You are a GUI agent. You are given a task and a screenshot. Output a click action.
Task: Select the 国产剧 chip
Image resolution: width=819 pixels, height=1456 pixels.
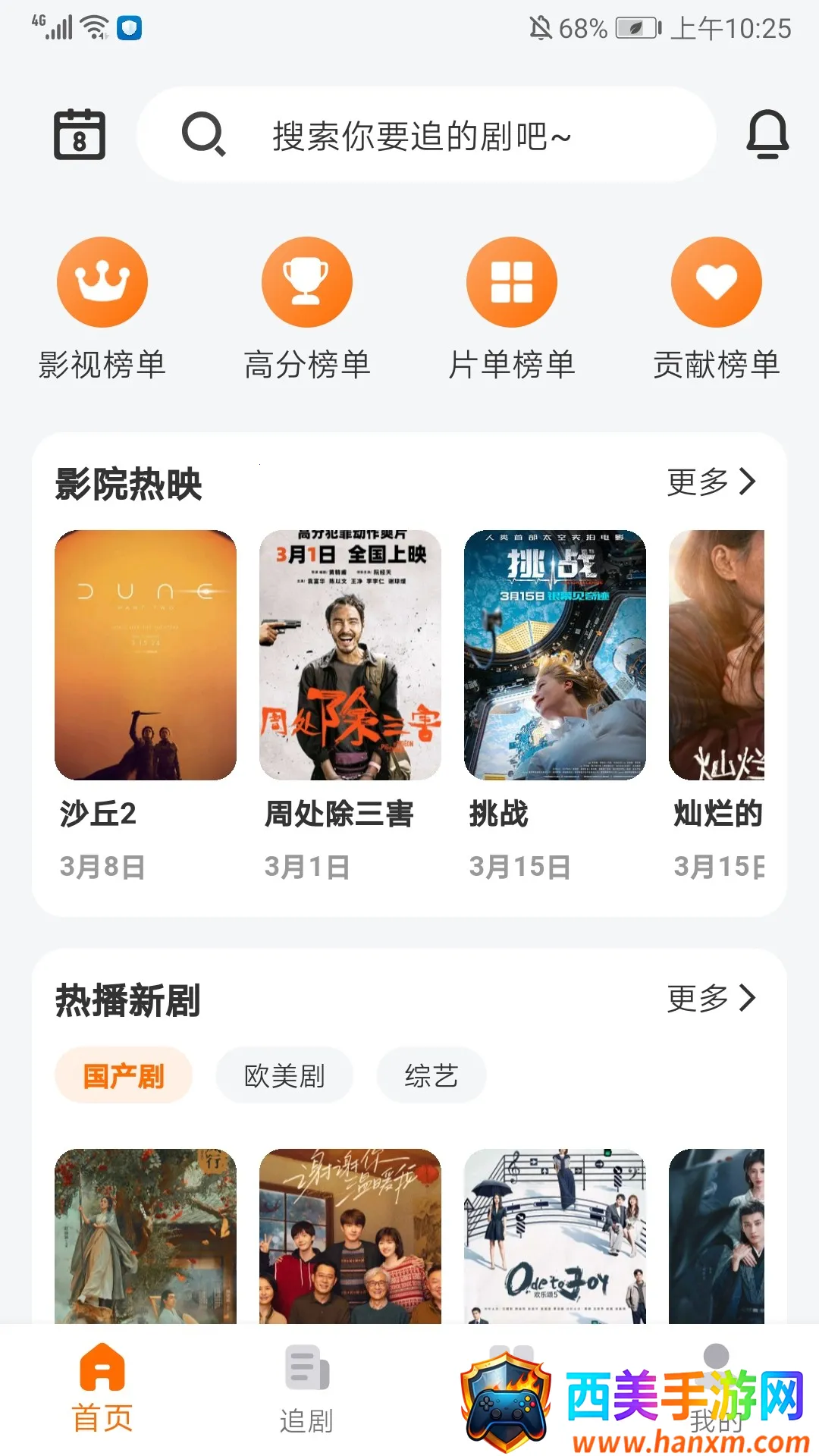[x=124, y=1075]
